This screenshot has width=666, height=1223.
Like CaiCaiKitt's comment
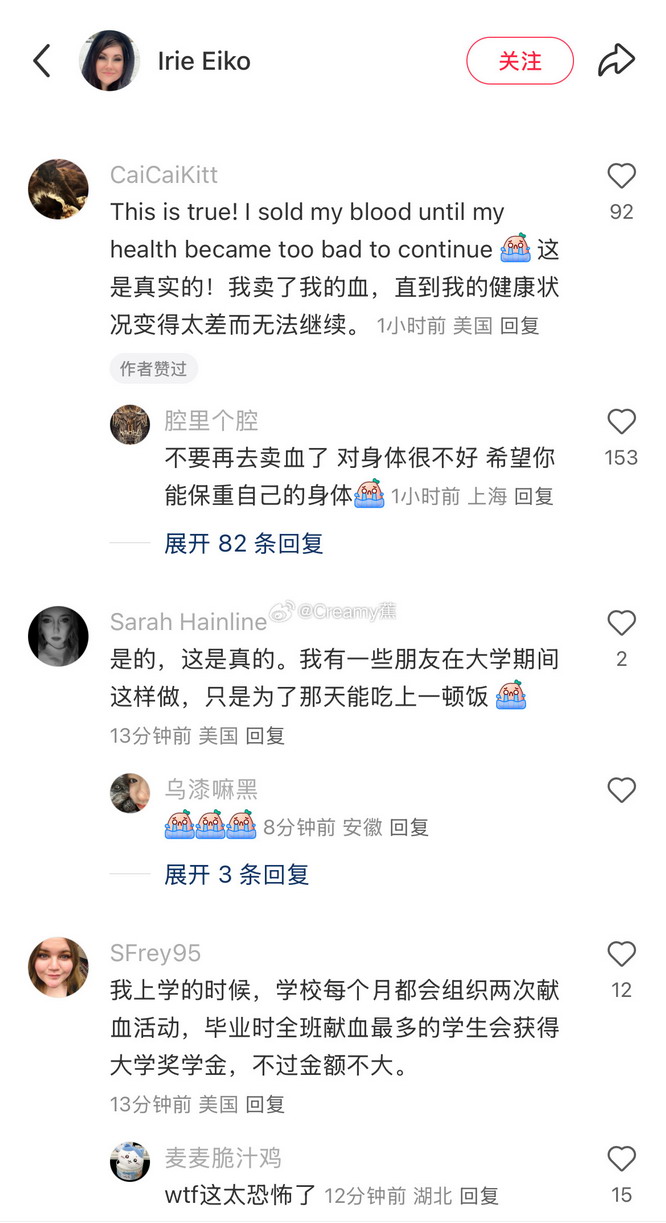click(x=621, y=177)
